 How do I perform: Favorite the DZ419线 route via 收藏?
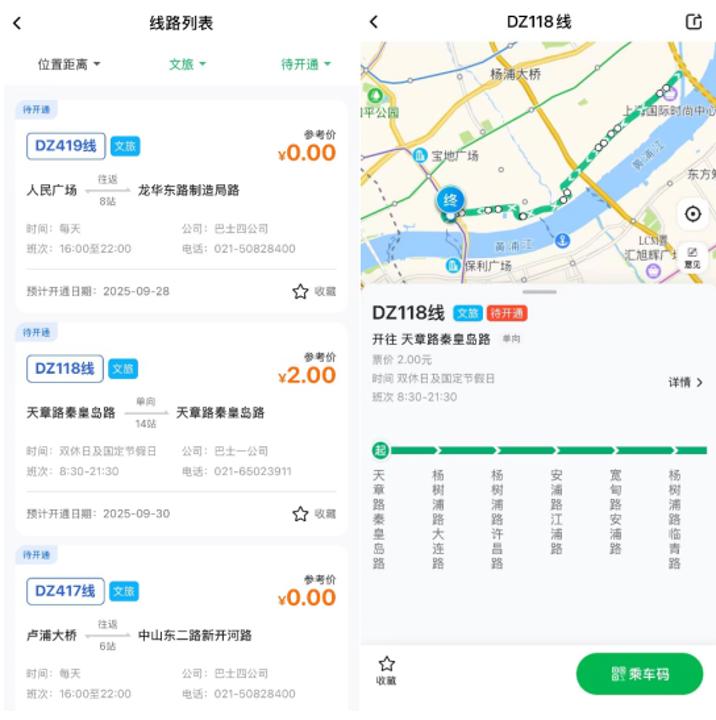(314, 291)
